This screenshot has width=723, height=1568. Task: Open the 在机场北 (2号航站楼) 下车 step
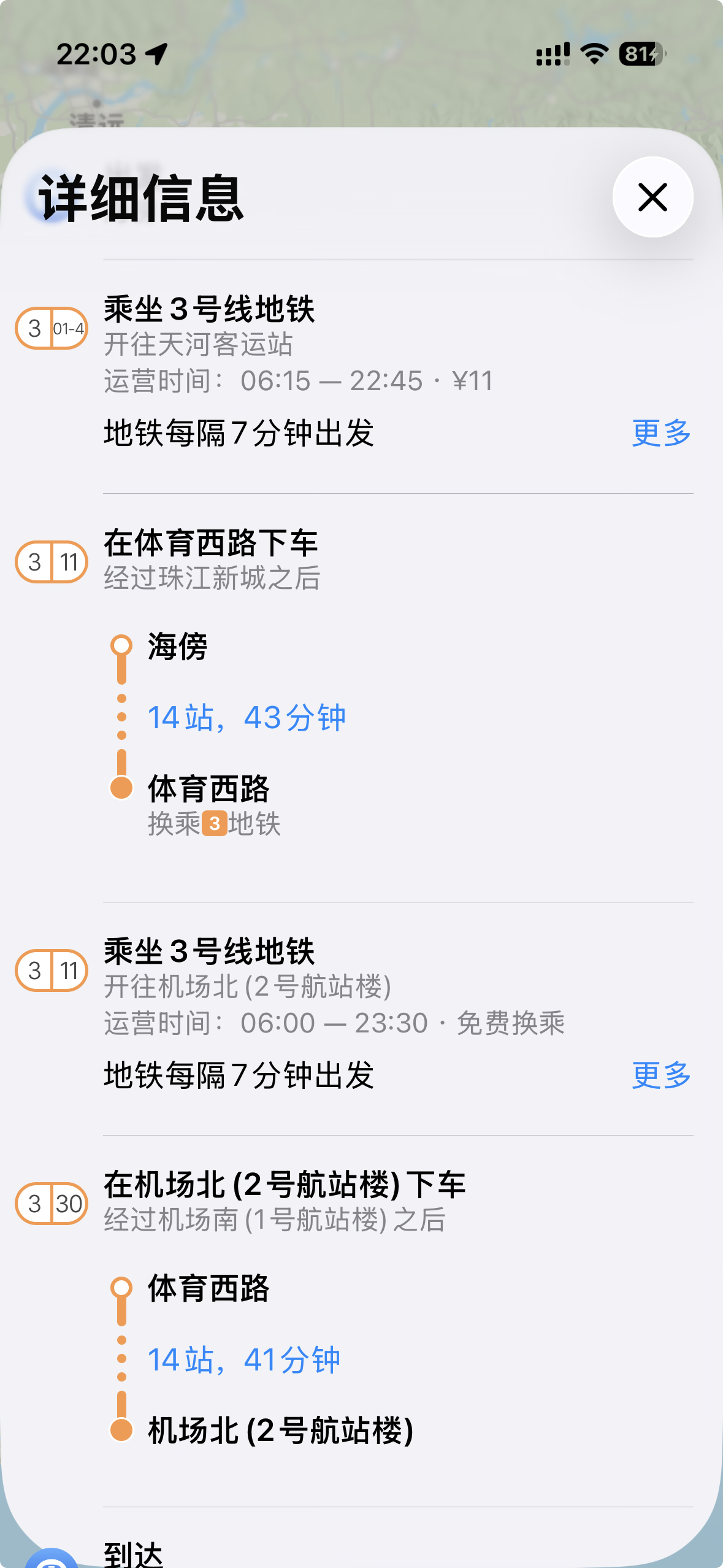(x=285, y=1185)
